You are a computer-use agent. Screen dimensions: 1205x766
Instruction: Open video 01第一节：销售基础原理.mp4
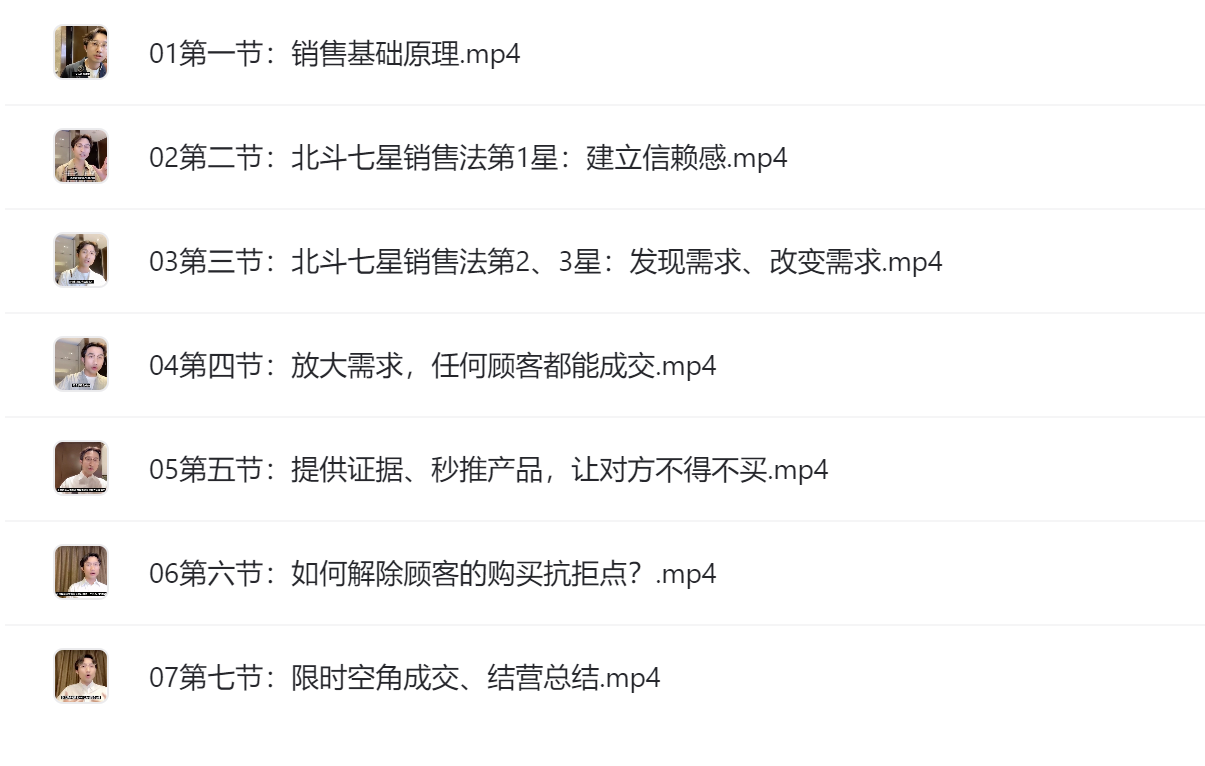(334, 53)
